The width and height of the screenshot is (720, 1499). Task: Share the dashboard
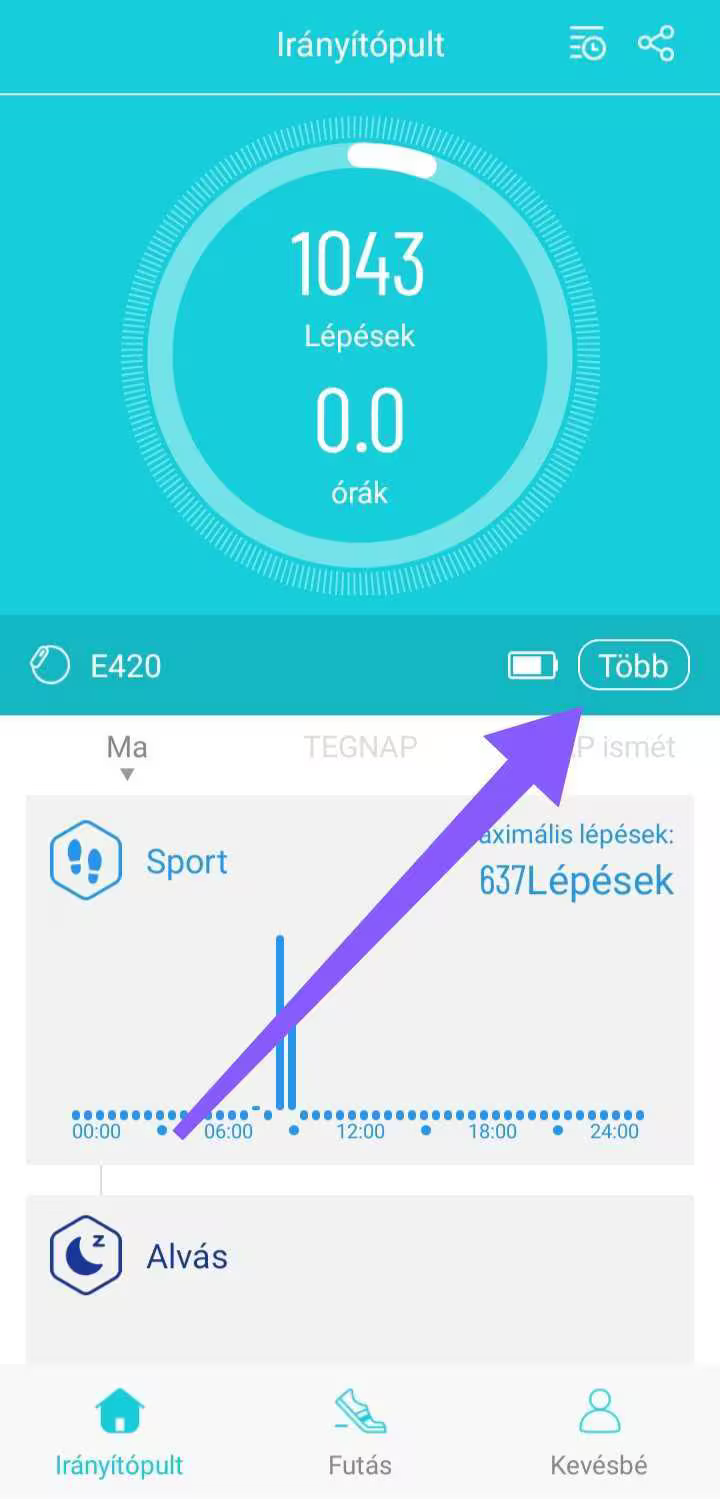pos(656,45)
